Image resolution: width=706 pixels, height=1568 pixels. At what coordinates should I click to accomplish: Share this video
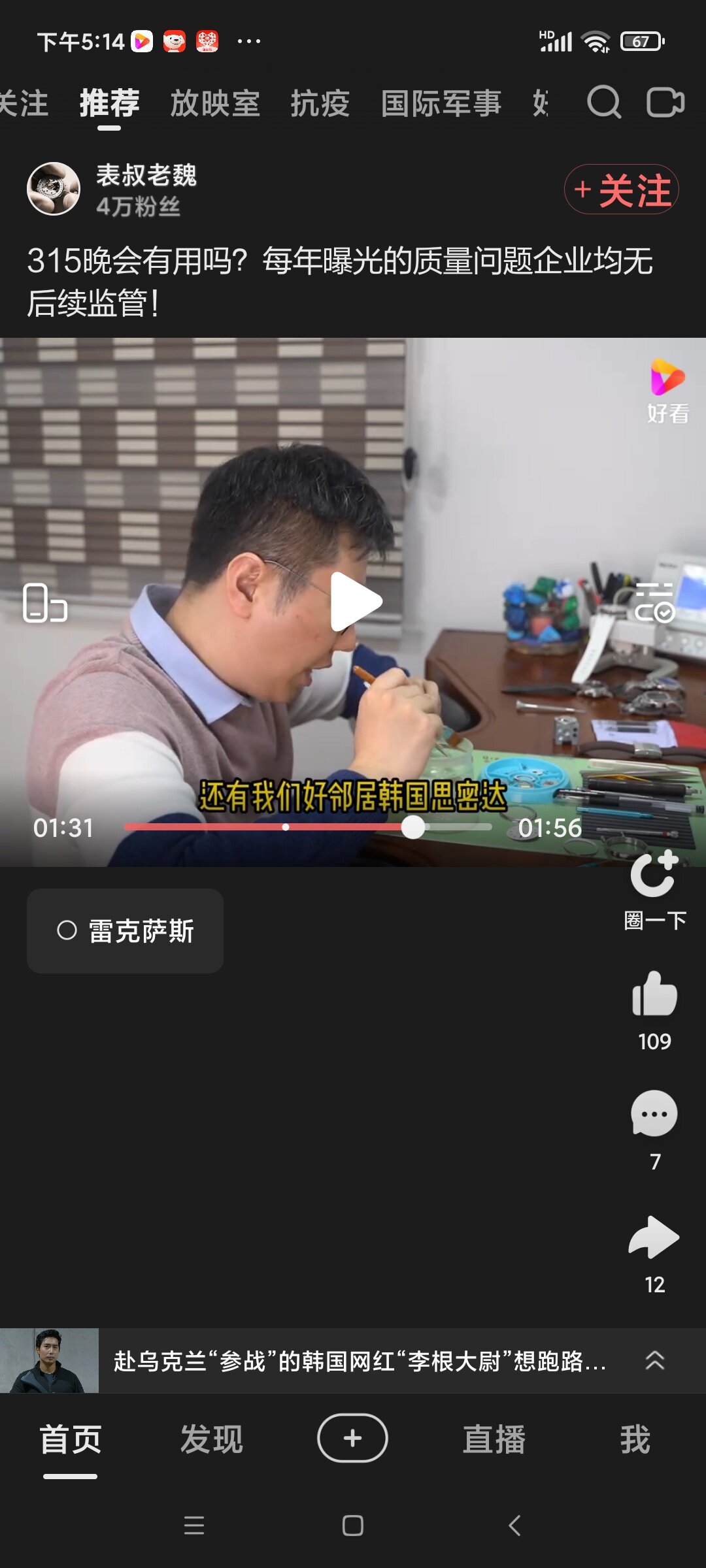click(654, 1237)
